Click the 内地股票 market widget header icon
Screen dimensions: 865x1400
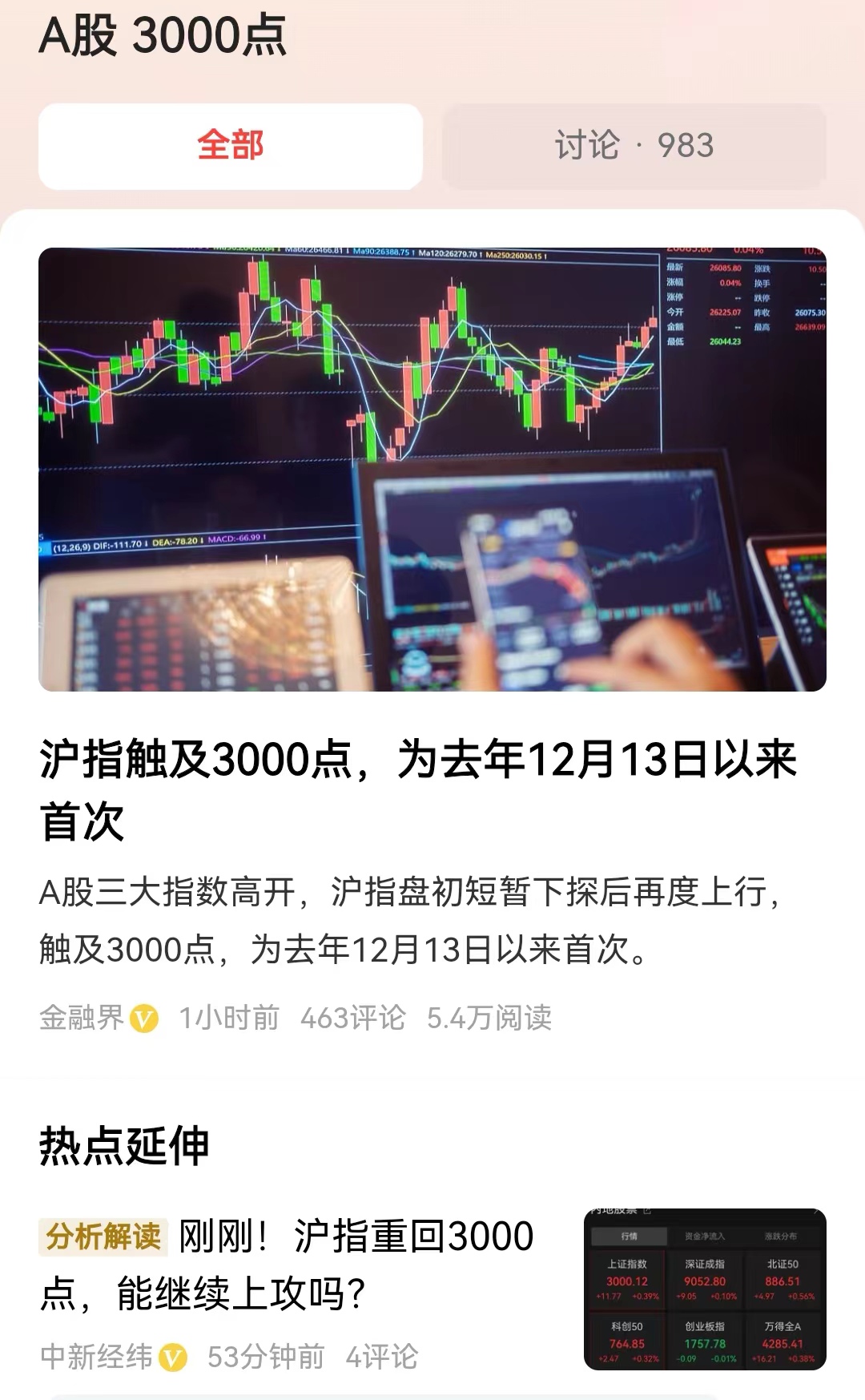tap(648, 1212)
